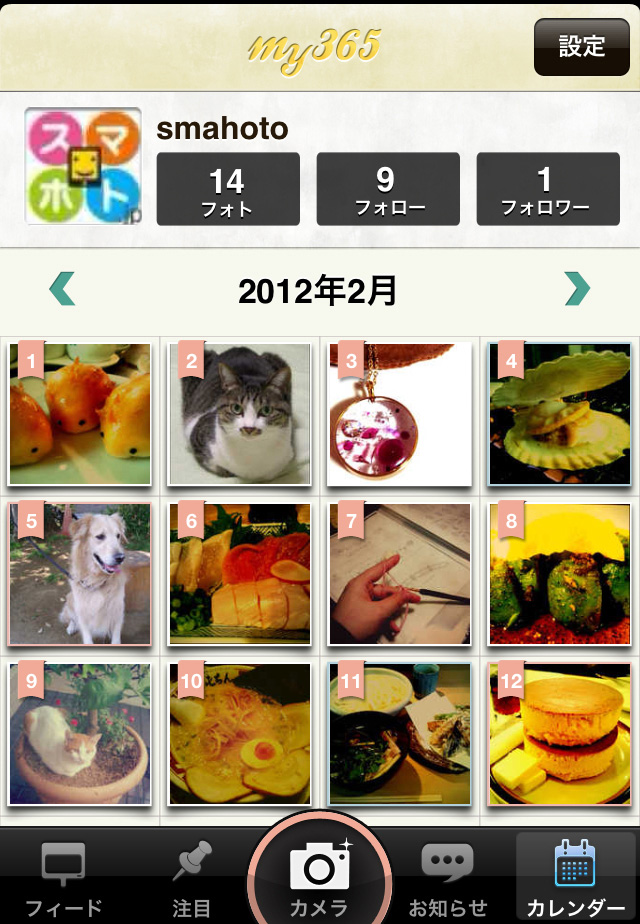Screen dimensions: 640x924
Task: Open the day 3 pendant photo
Action: click(x=400, y=414)
